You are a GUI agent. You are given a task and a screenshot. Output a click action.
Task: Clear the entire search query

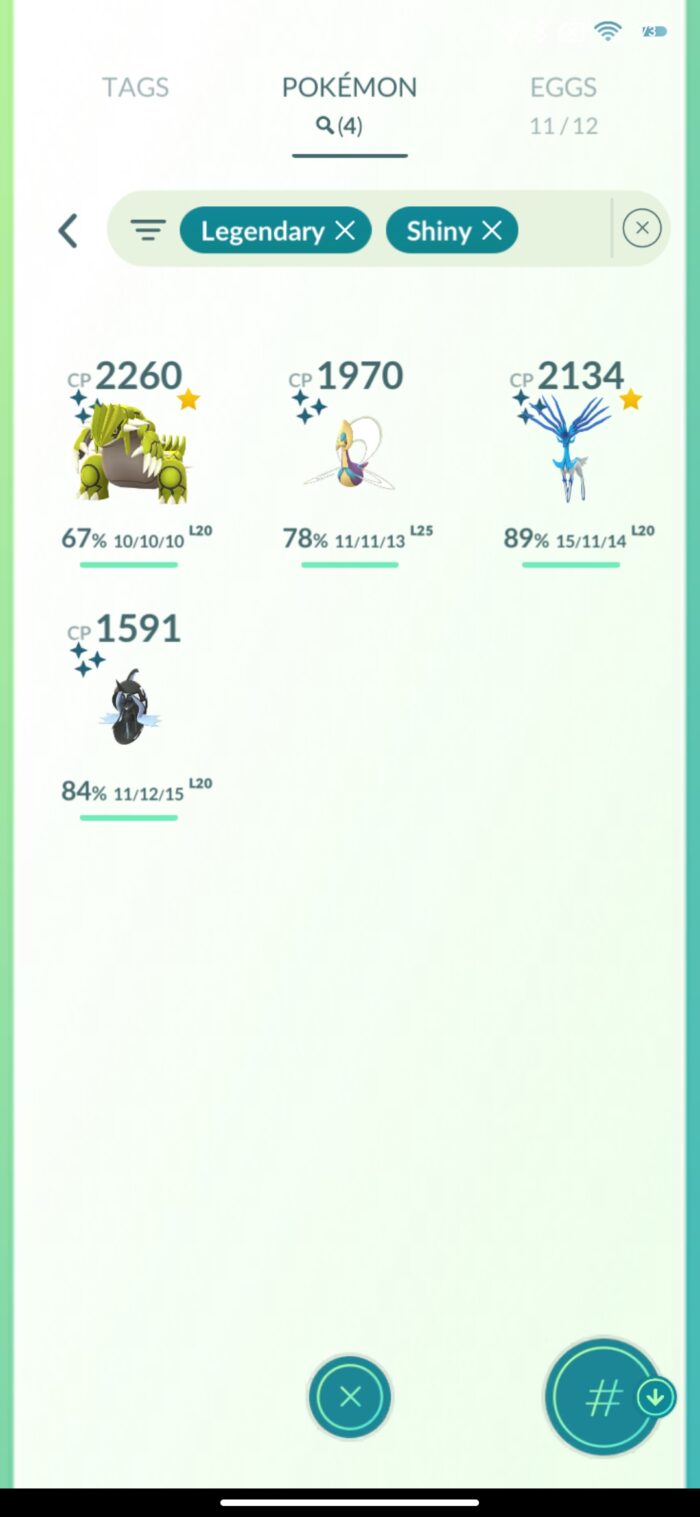[641, 229]
